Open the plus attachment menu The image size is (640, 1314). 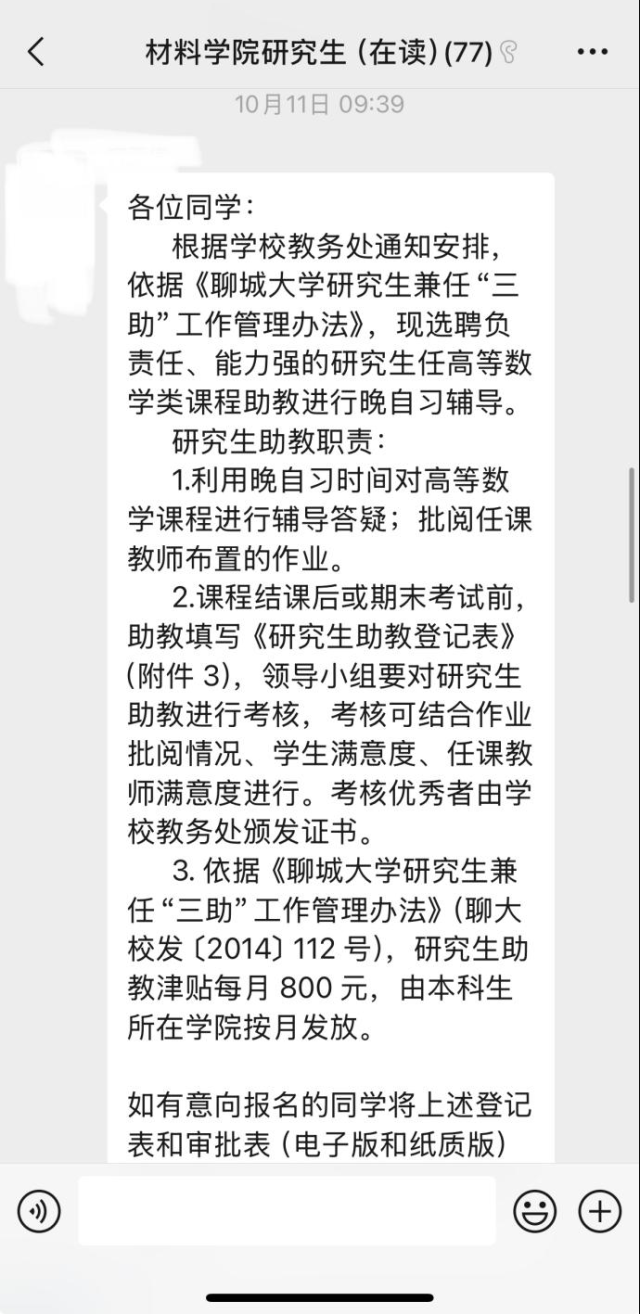tap(599, 1211)
